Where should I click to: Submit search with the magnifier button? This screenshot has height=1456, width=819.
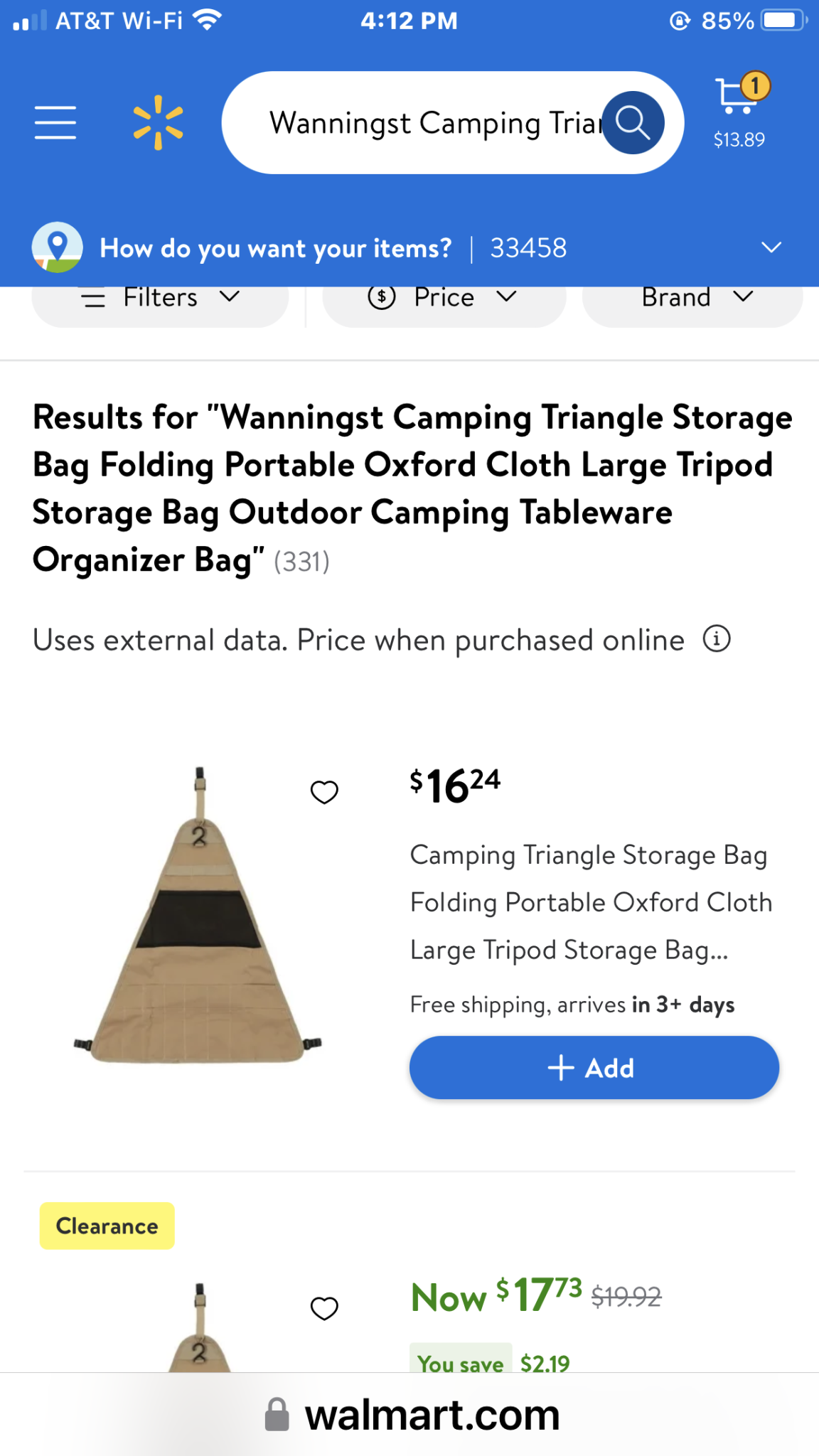point(633,122)
